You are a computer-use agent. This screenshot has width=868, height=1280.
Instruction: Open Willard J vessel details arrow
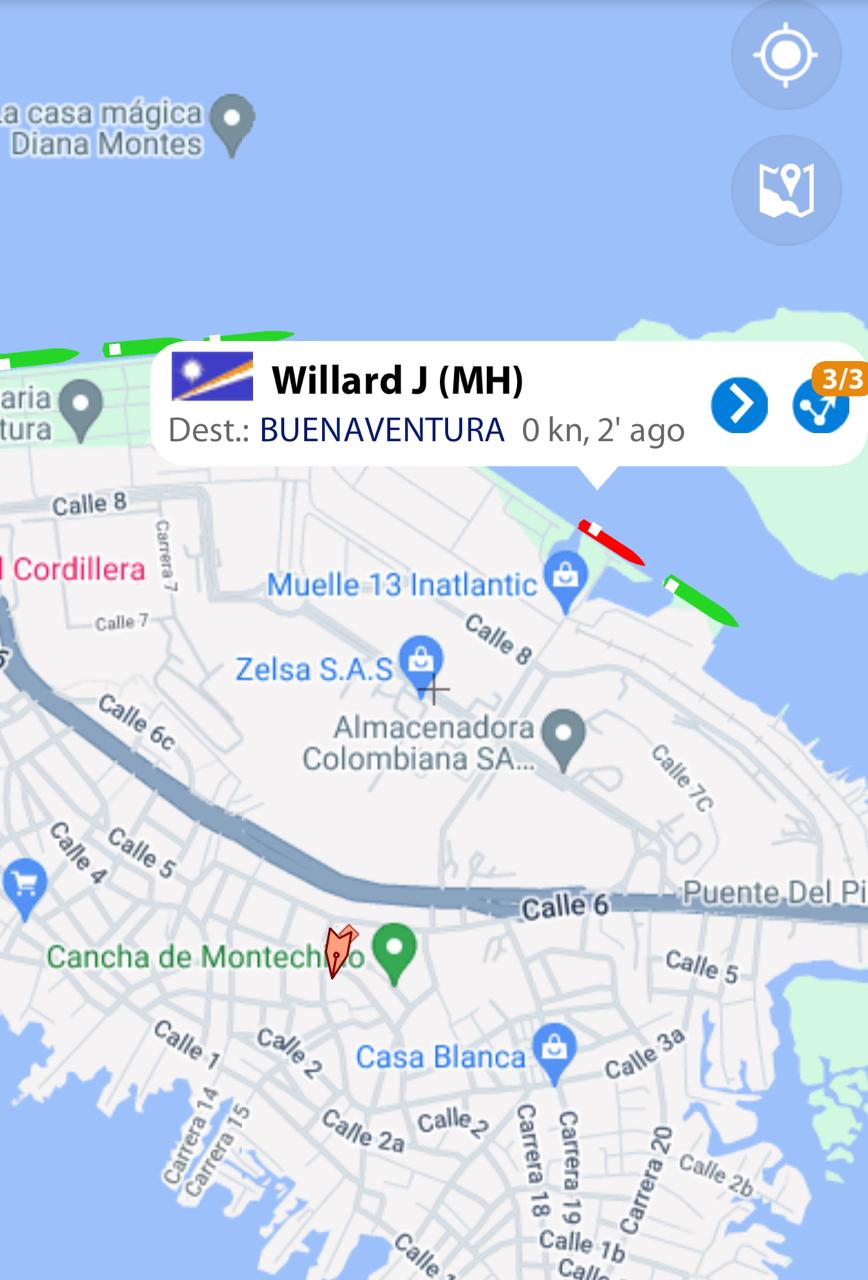739,405
